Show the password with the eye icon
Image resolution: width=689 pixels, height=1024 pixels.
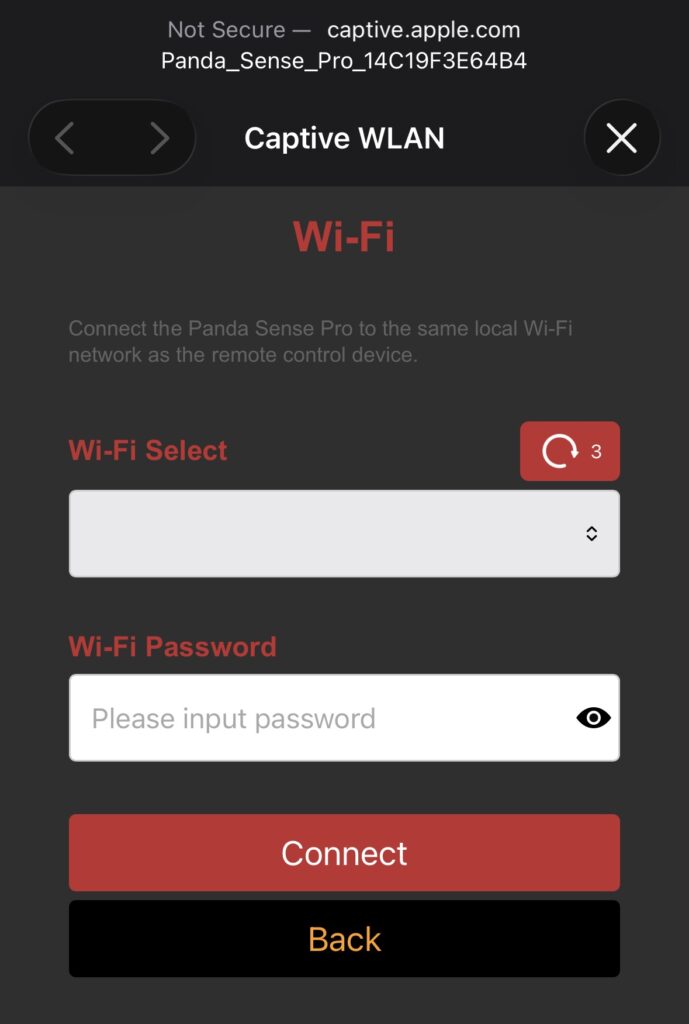pos(593,718)
